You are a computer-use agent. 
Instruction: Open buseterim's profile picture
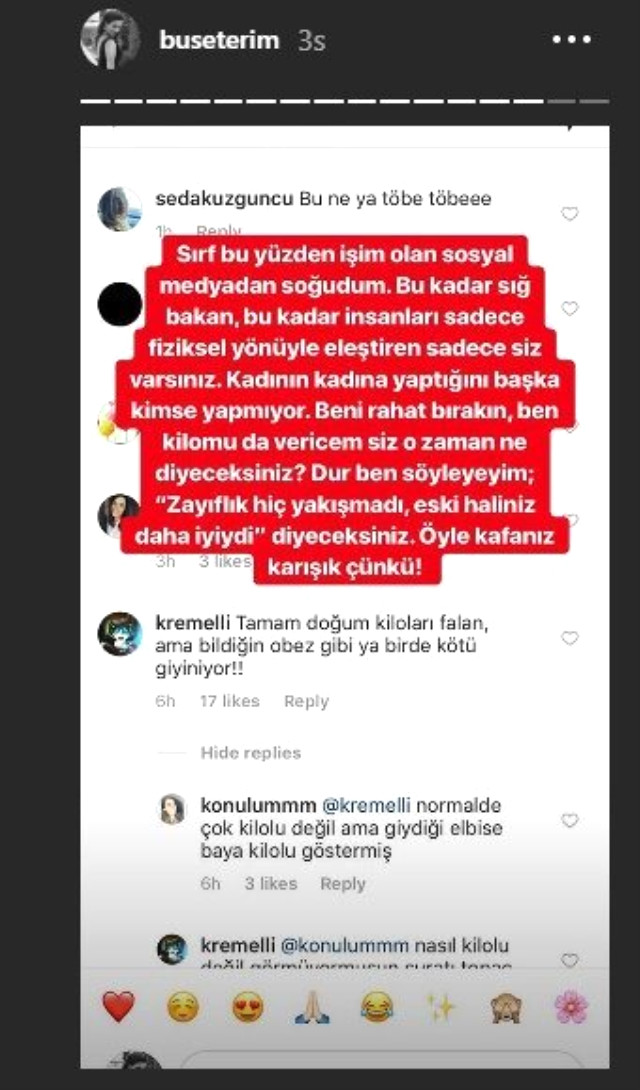111,40
